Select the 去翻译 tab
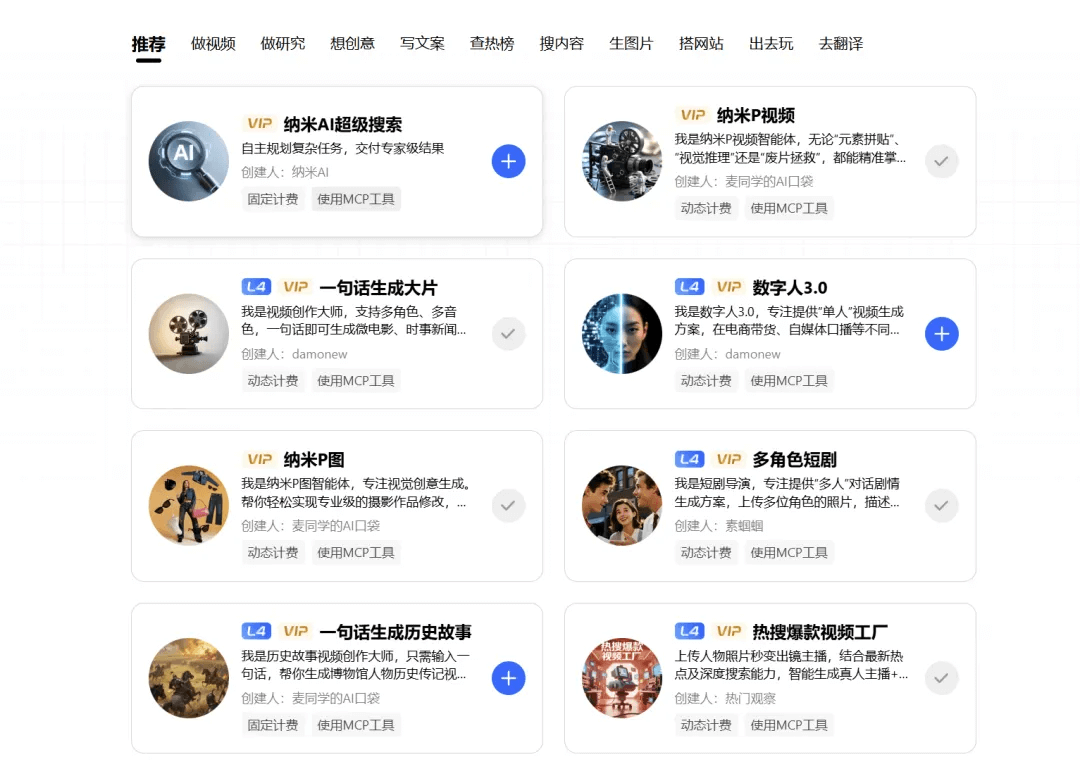Screen dimensions: 1080x769 point(840,44)
